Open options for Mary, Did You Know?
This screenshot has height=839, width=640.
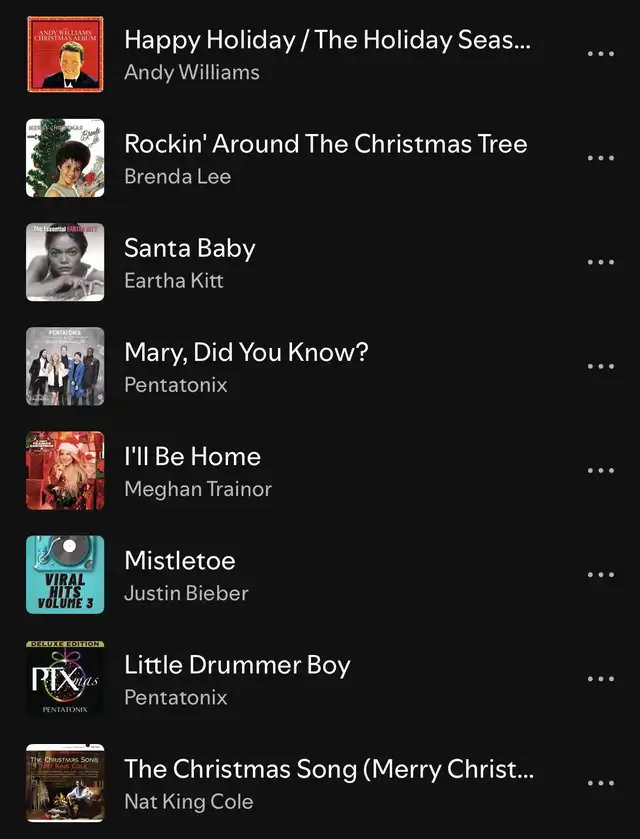(x=600, y=366)
